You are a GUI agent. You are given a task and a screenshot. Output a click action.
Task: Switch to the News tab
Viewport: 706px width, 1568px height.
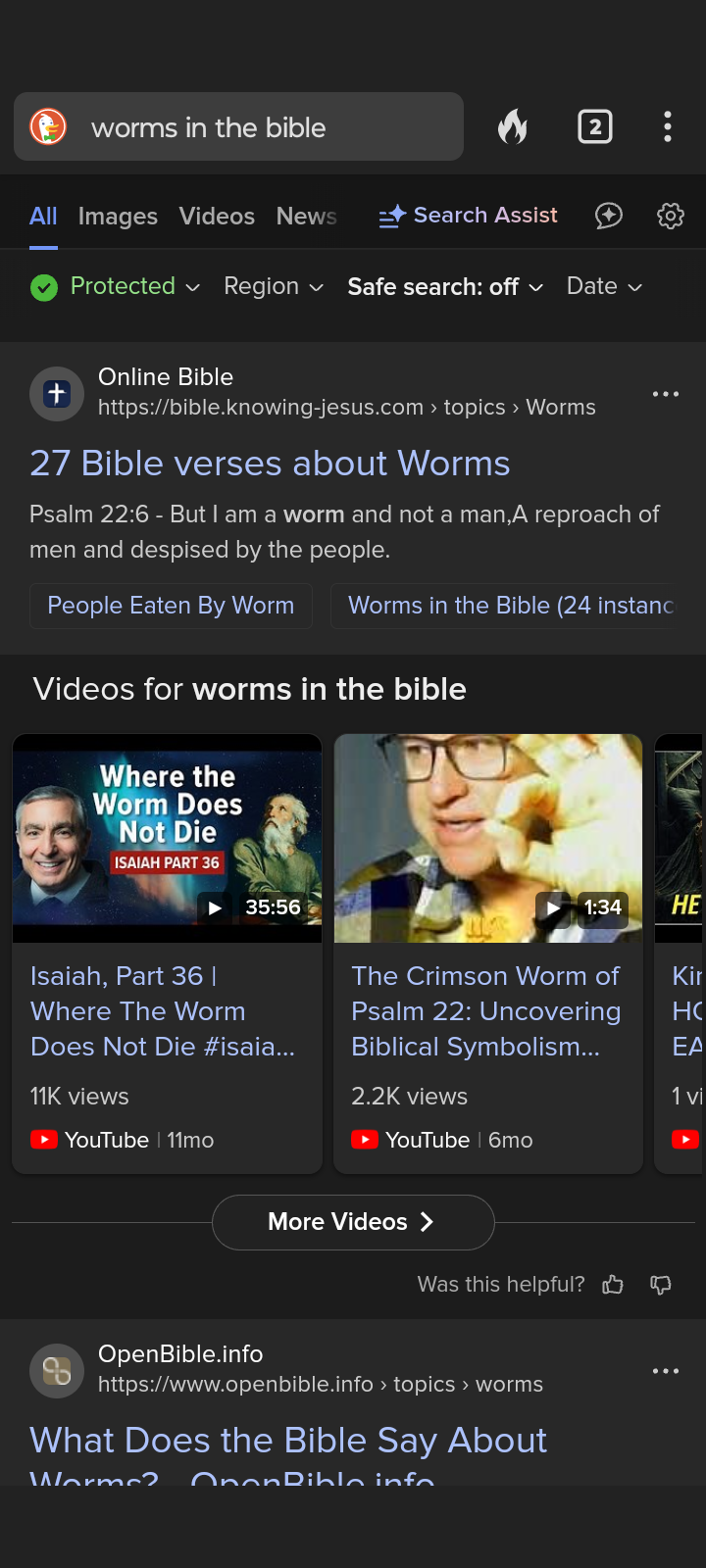pos(306,217)
